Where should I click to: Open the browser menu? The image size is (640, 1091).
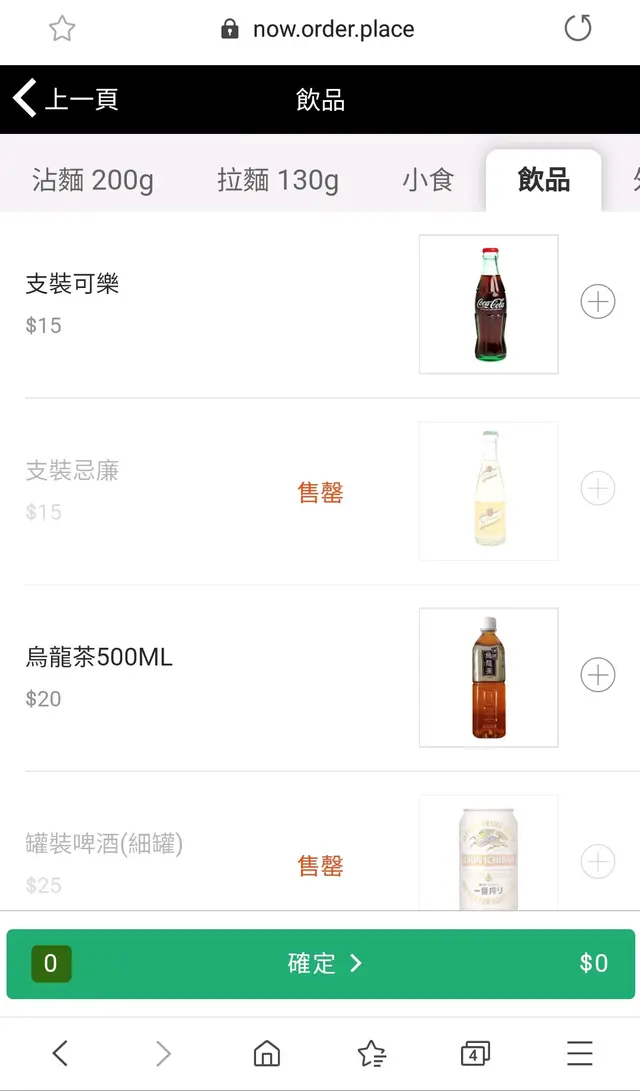point(580,1053)
